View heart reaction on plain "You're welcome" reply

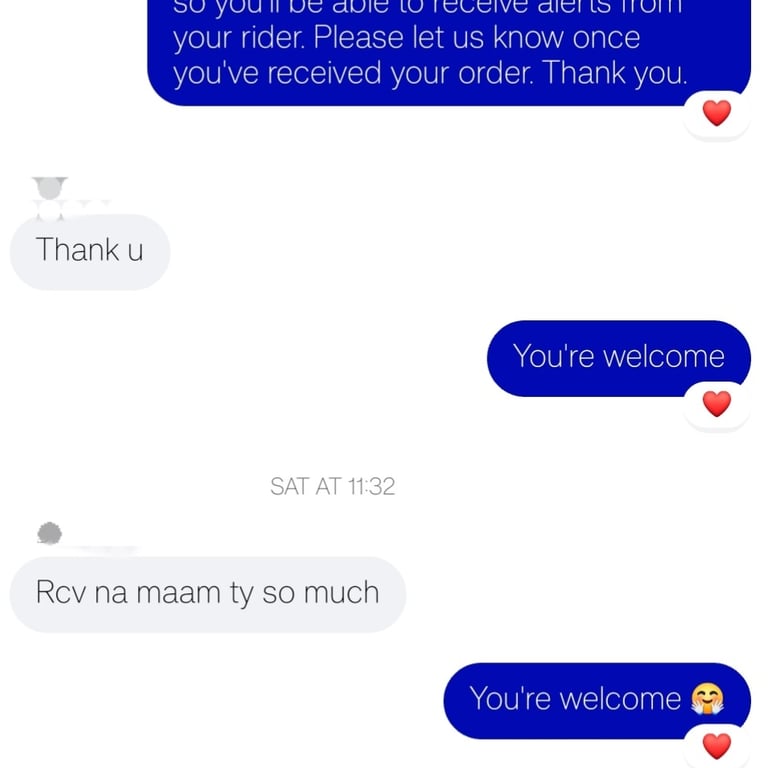(x=716, y=404)
